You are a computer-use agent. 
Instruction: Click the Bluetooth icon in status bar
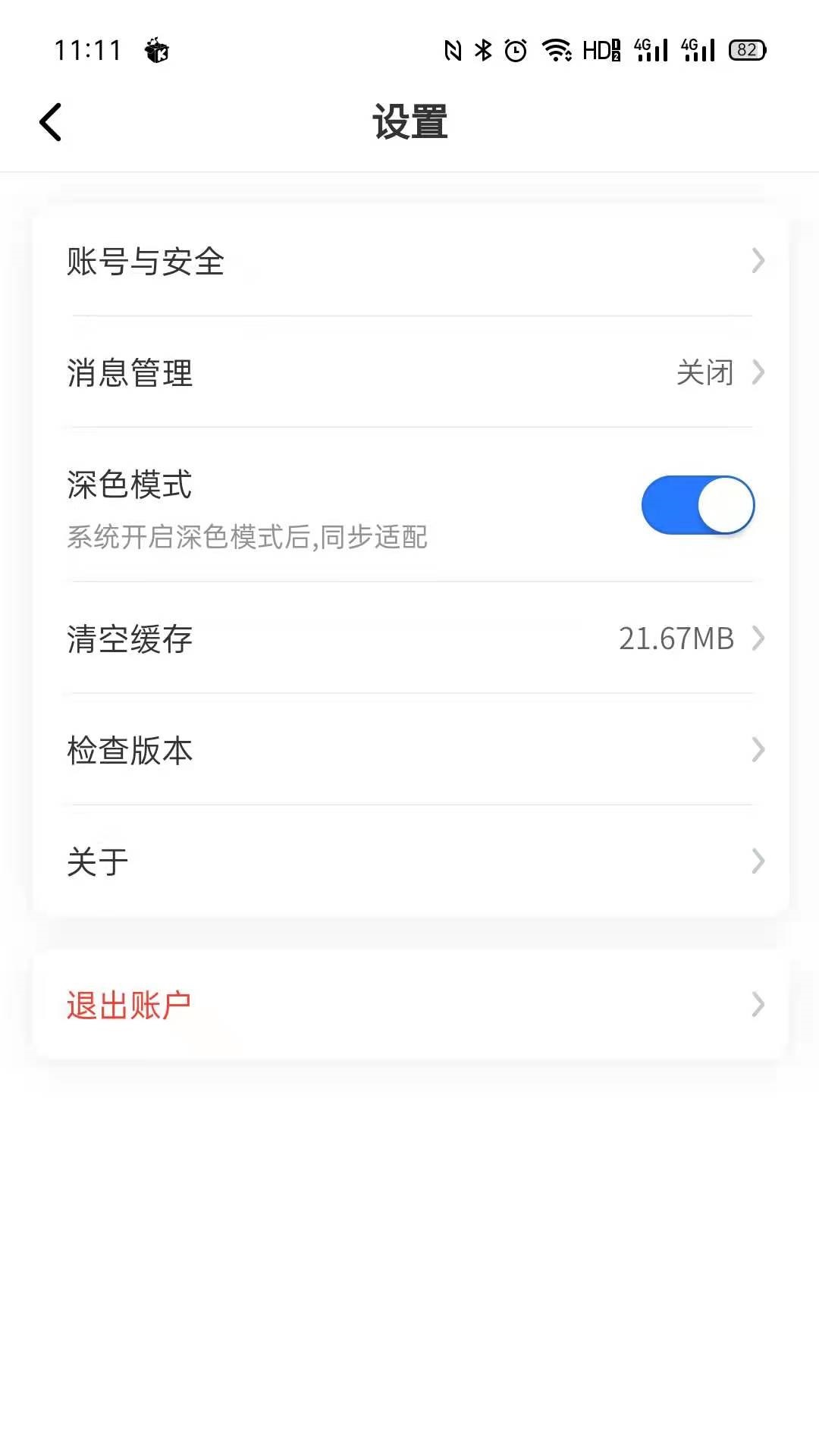click(x=483, y=49)
